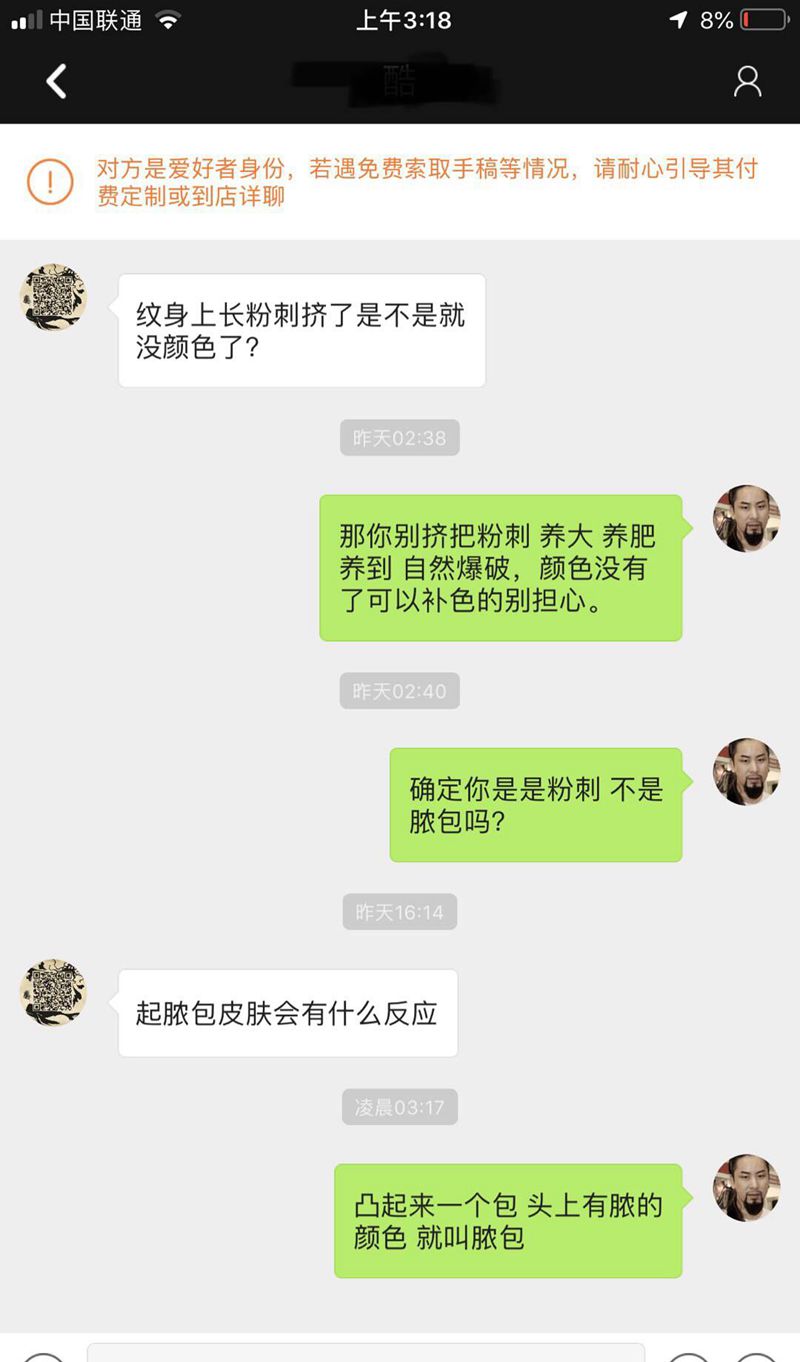This screenshot has height=1362, width=800.
Task: Go back using the top-left arrow
Action: [57, 81]
